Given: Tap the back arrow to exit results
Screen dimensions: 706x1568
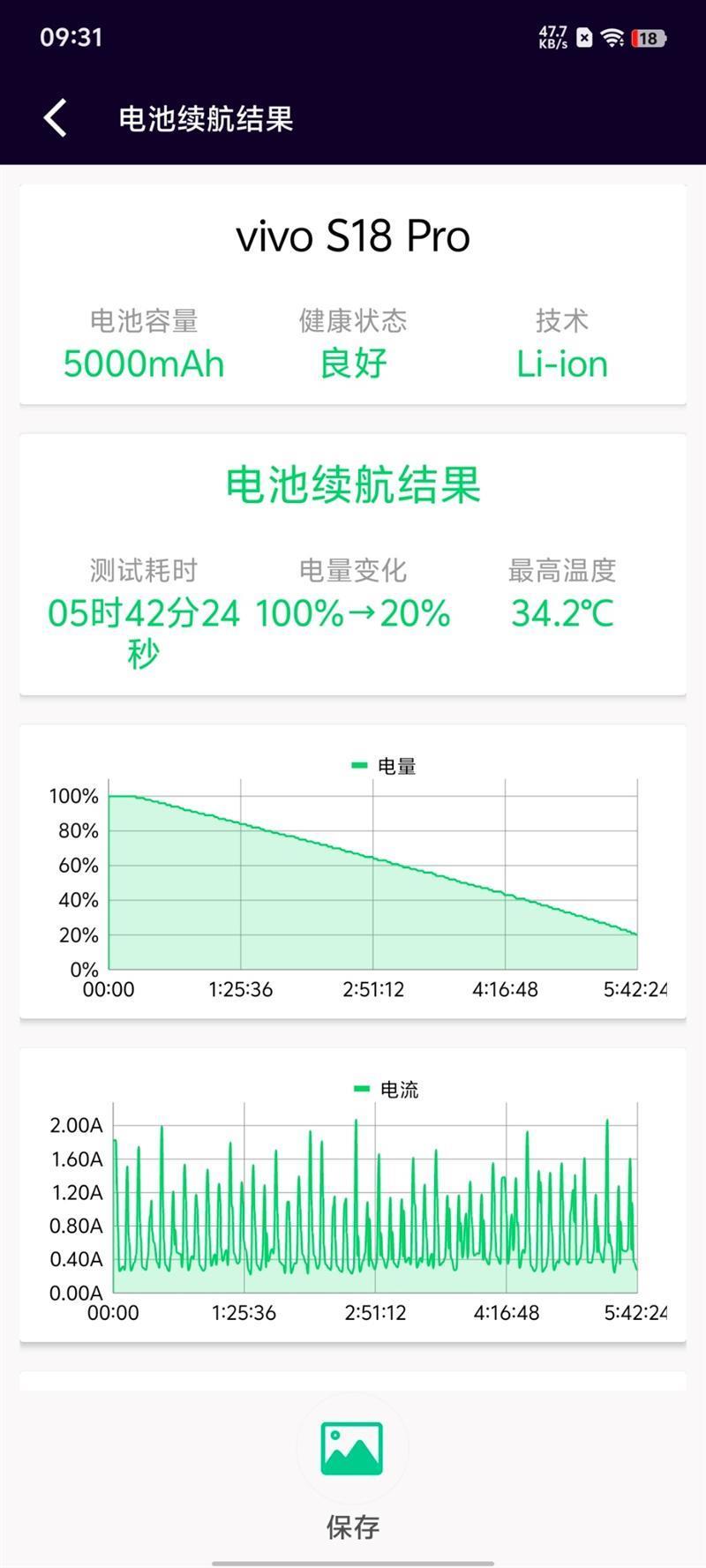Looking at the screenshot, I should point(55,116).
